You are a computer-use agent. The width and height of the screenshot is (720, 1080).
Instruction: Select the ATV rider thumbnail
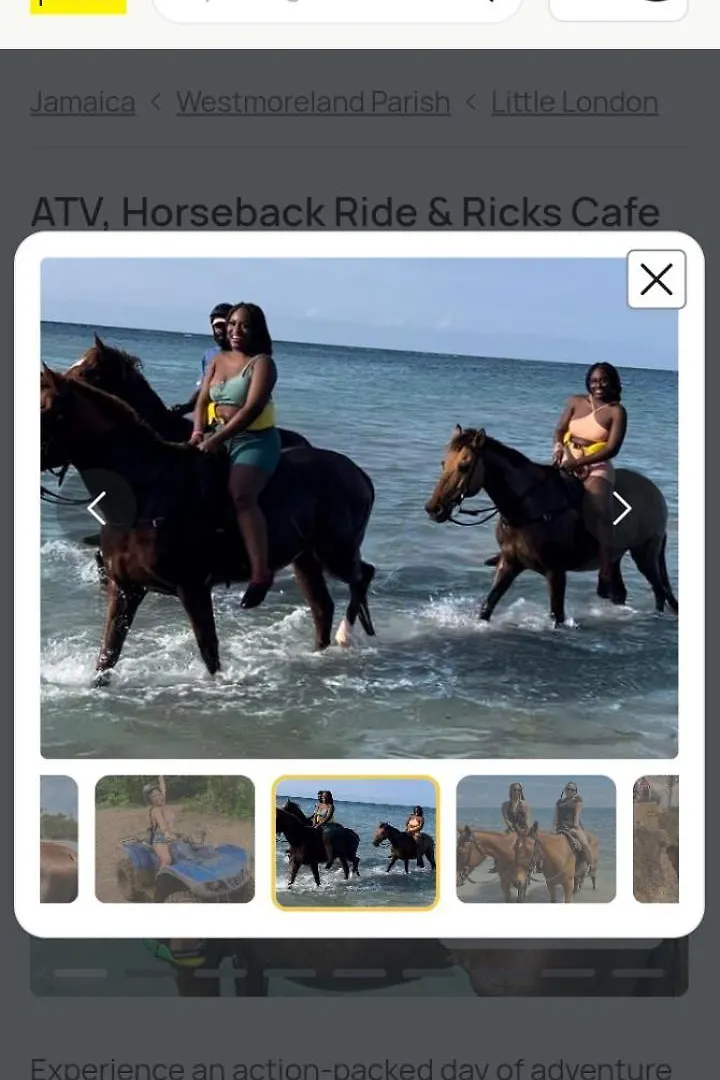click(175, 839)
